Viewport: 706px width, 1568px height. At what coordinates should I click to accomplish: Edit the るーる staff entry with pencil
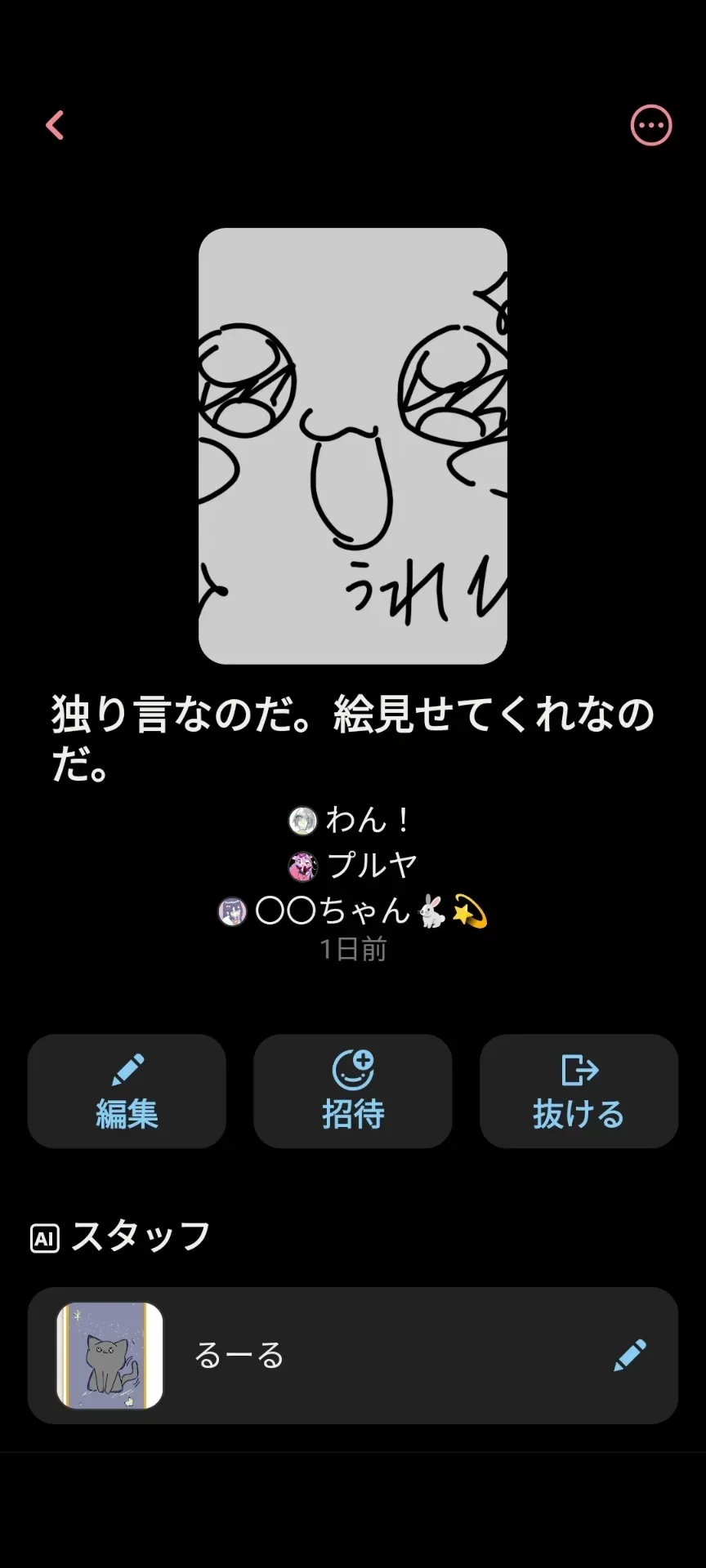(x=630, y=1356)
